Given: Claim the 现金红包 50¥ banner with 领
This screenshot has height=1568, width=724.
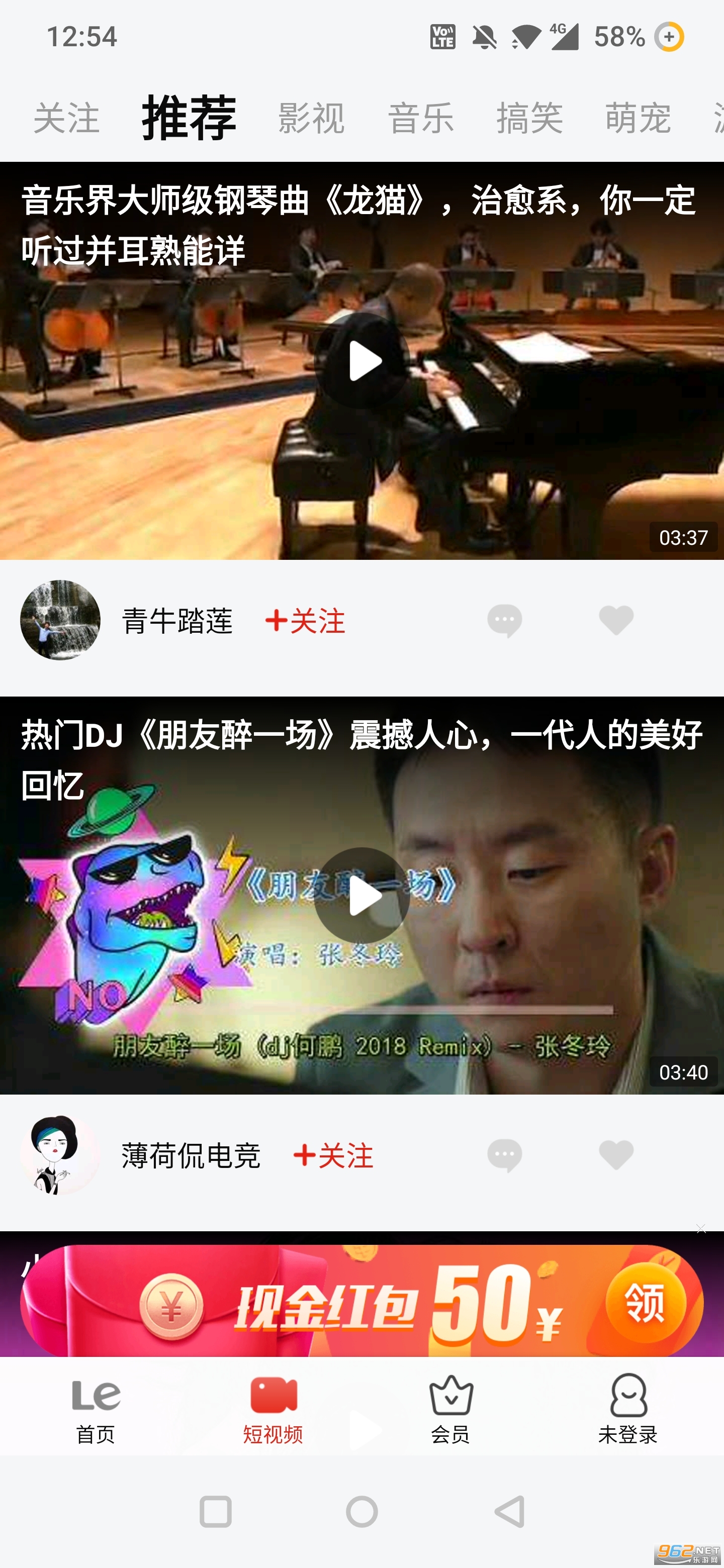Looking at the screenshot, I should 646,1303.
